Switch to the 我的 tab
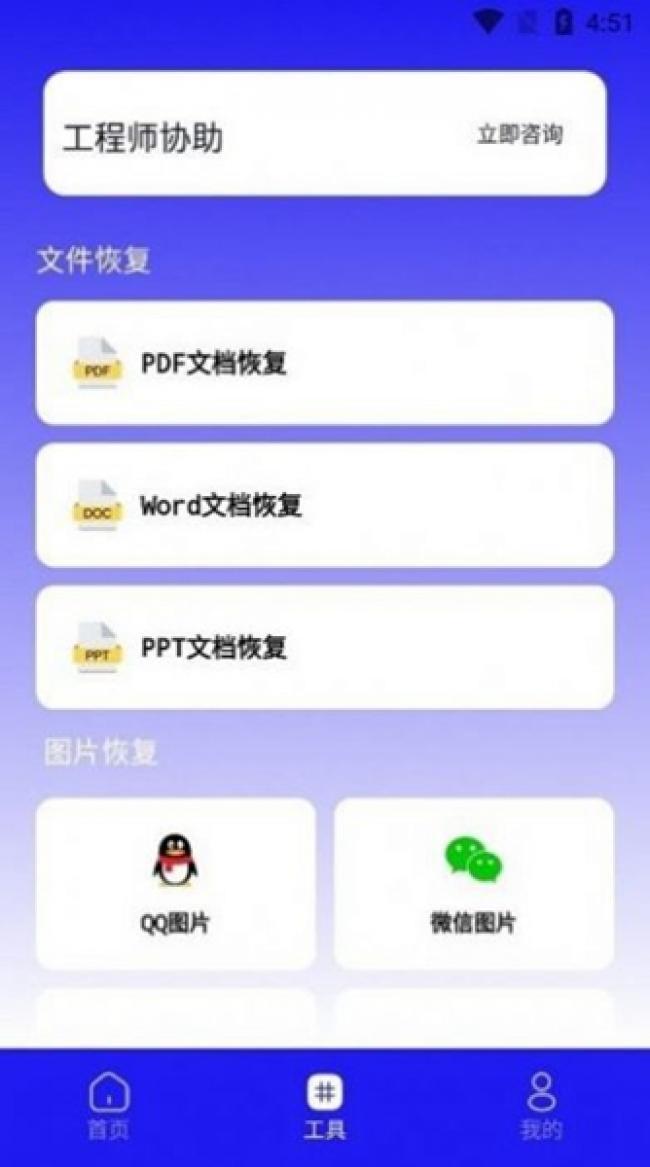Screen dimensions: 650x1167 pyautogui.click(x=541, y=1107)
